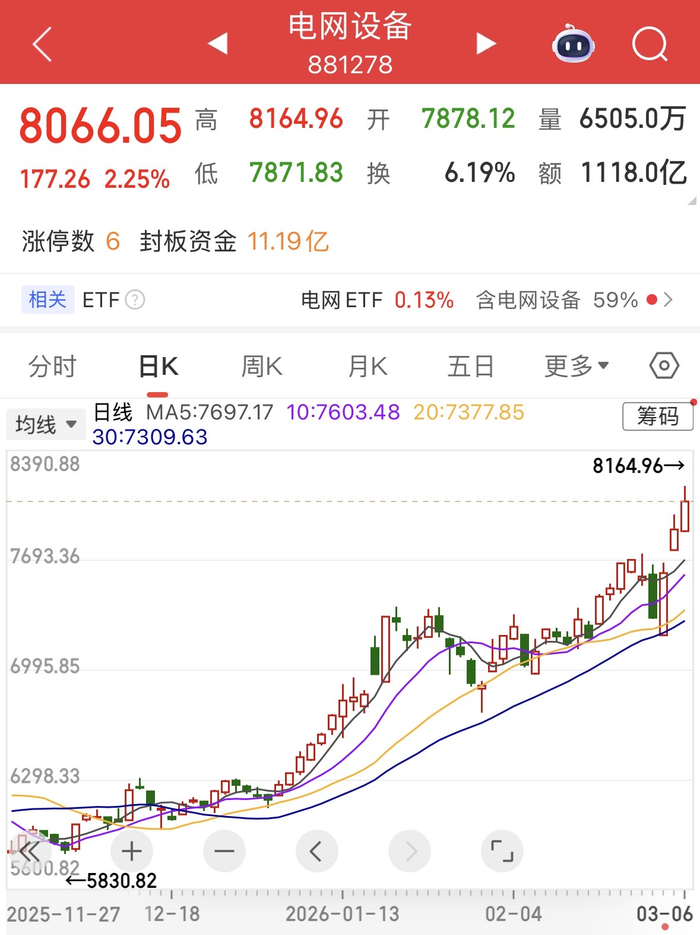This screenshot has width=700, height=935.
Task: Open the 电网ETF related fund
Action: coord(377,300)
